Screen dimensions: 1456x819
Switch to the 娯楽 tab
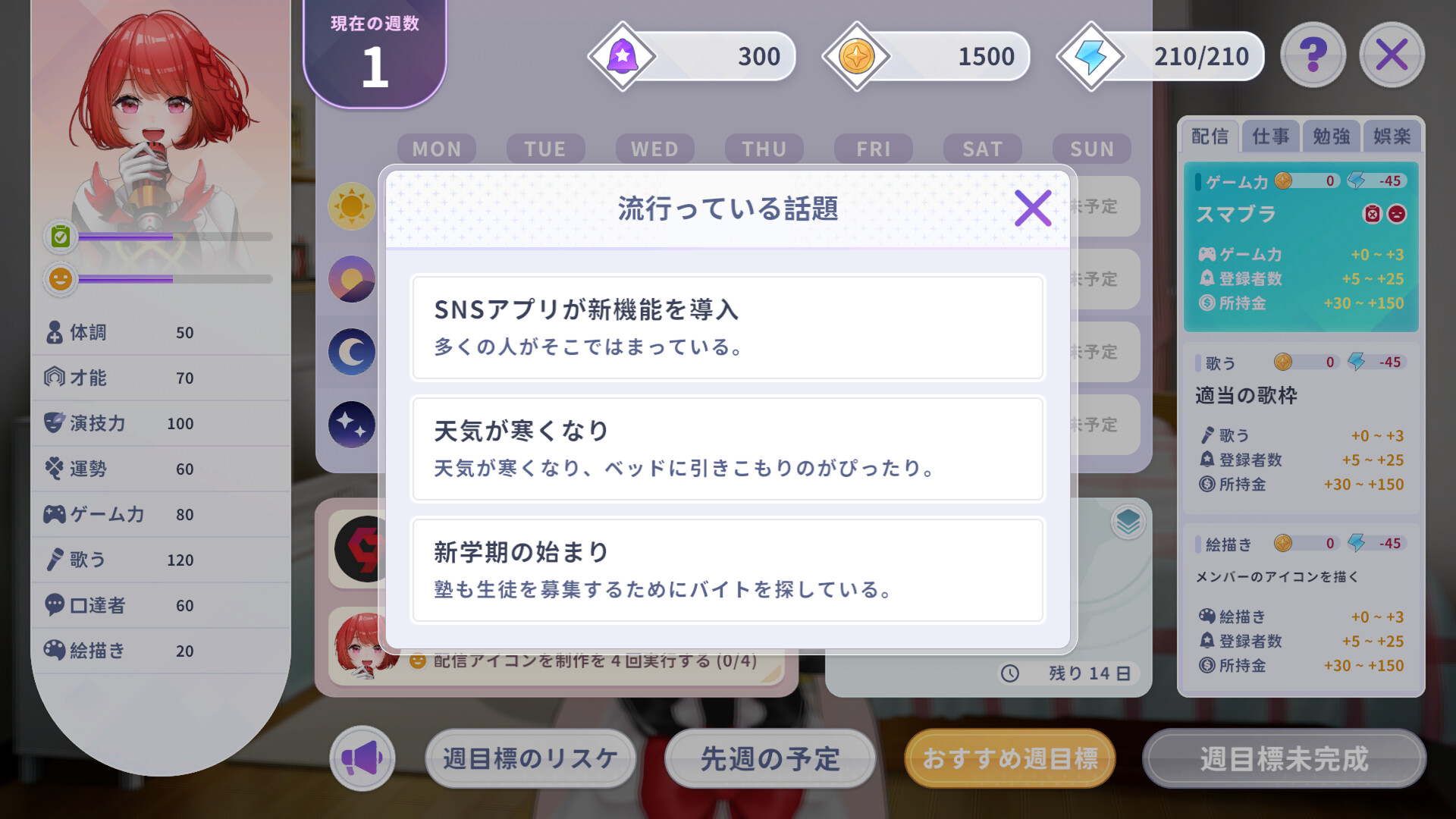pos(1392,136)
